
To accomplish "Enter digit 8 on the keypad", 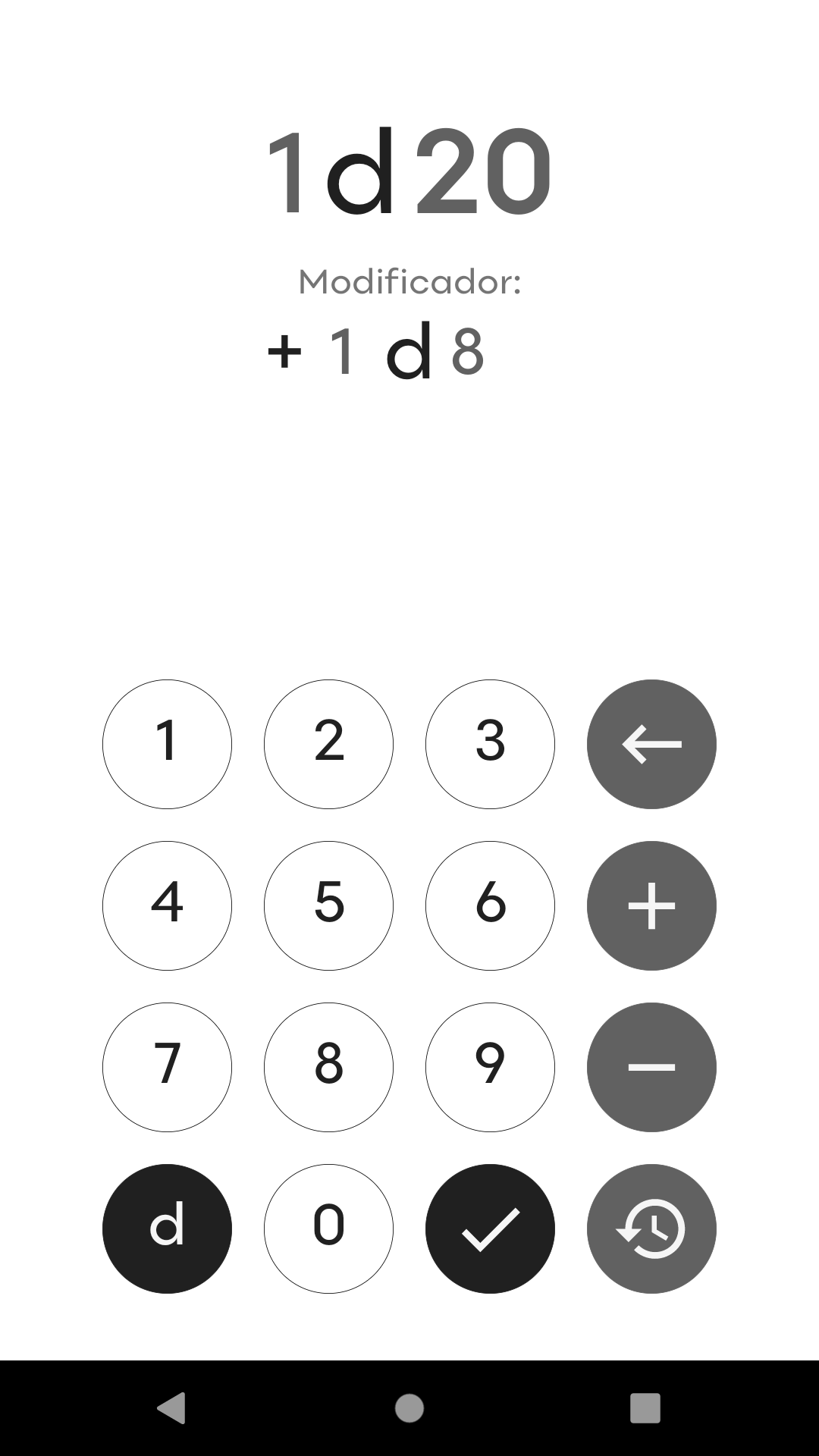I will [x=328, y=1067].
